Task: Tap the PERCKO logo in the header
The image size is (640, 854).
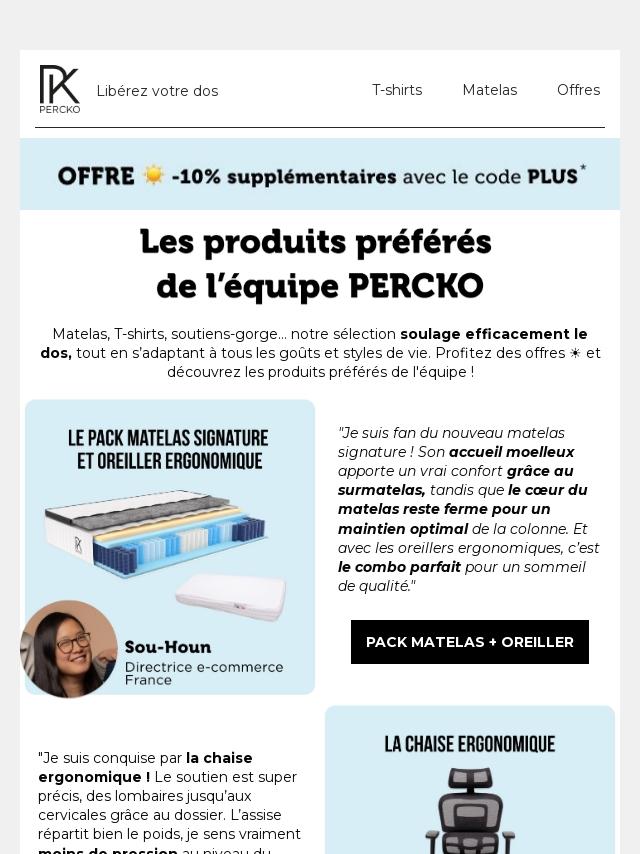Action: (x=59, y=89)
